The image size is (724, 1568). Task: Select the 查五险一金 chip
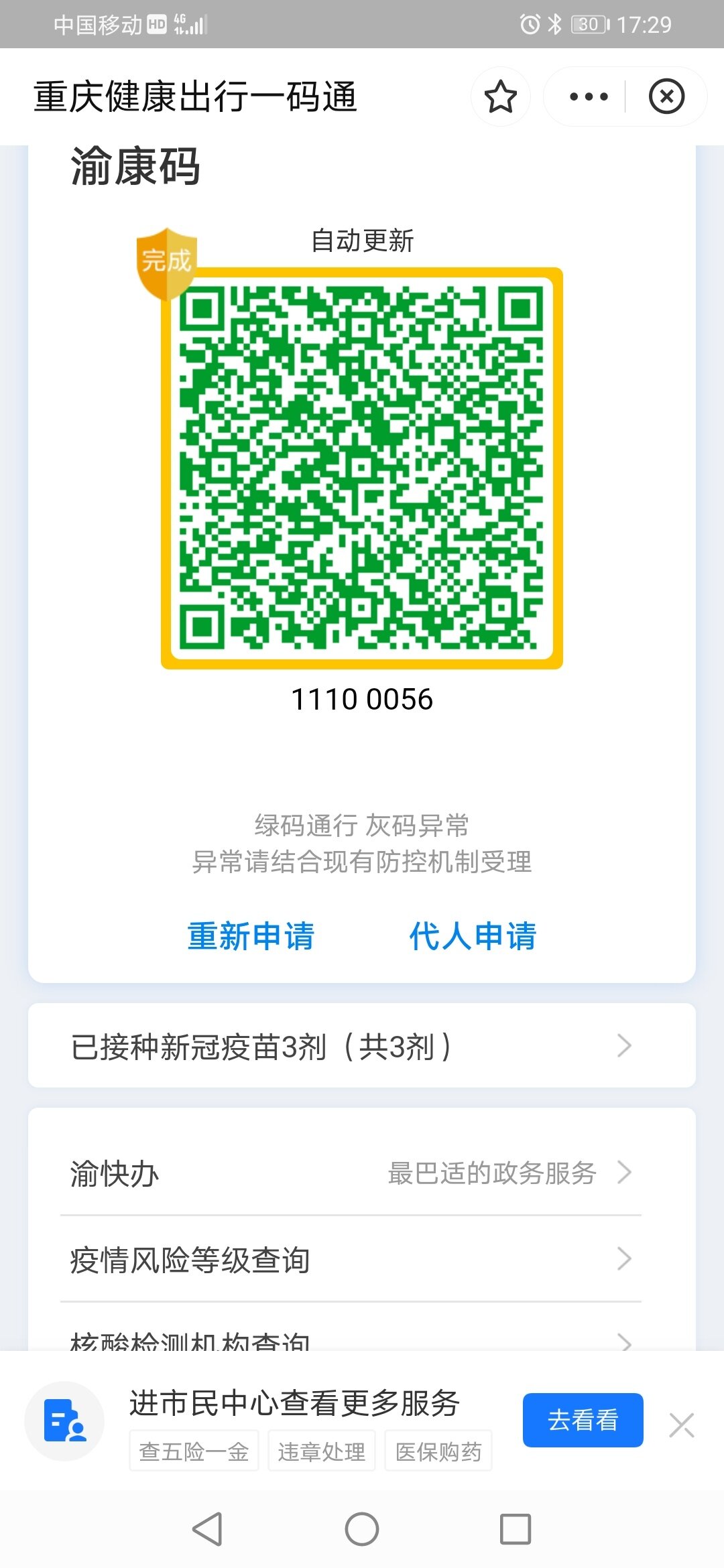click(194, 1451)
